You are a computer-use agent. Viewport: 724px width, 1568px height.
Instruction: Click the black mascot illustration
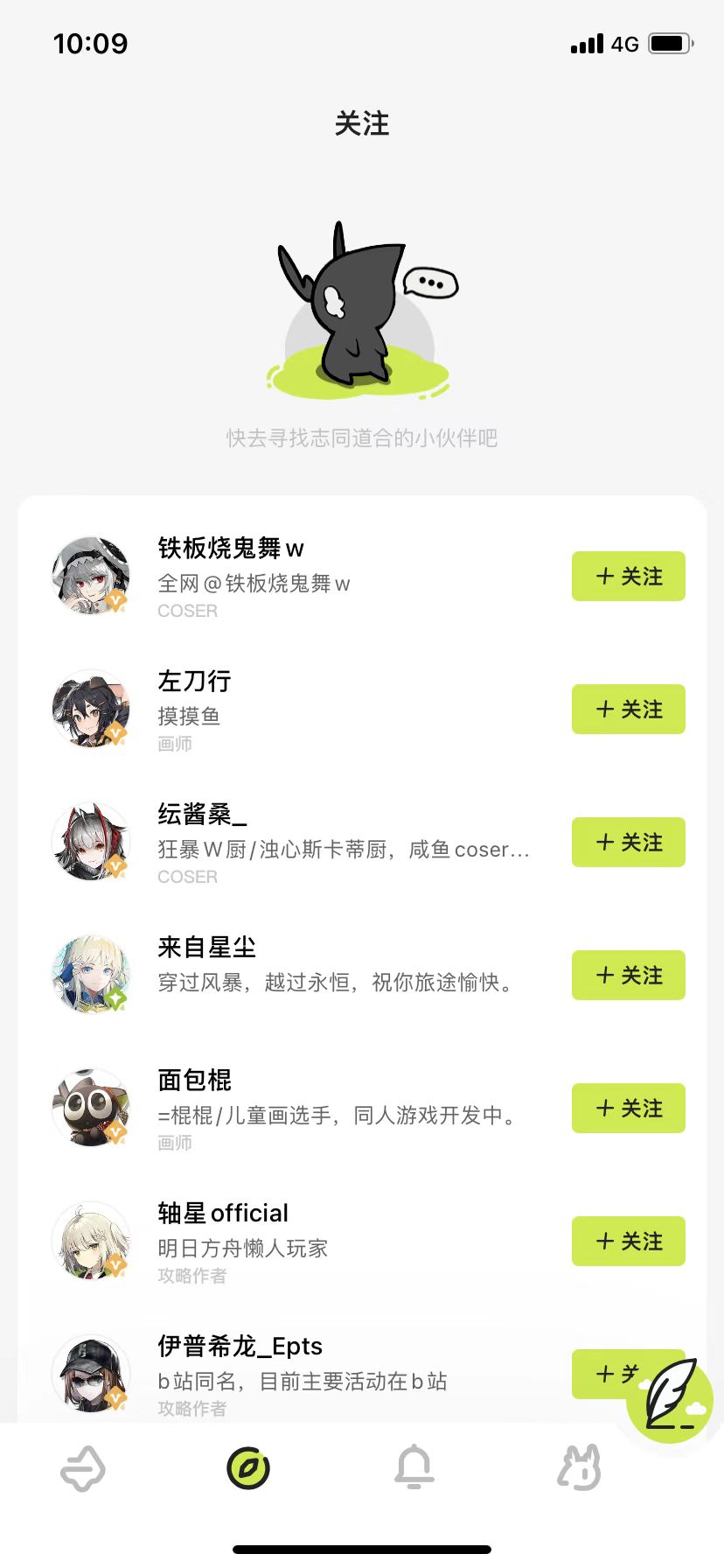point(353,315)
